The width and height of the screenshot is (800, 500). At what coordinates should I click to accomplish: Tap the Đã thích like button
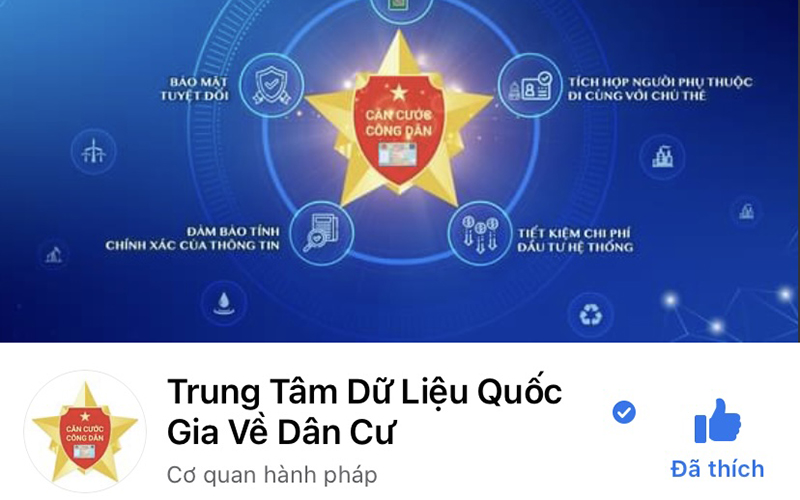coord(717,436)
